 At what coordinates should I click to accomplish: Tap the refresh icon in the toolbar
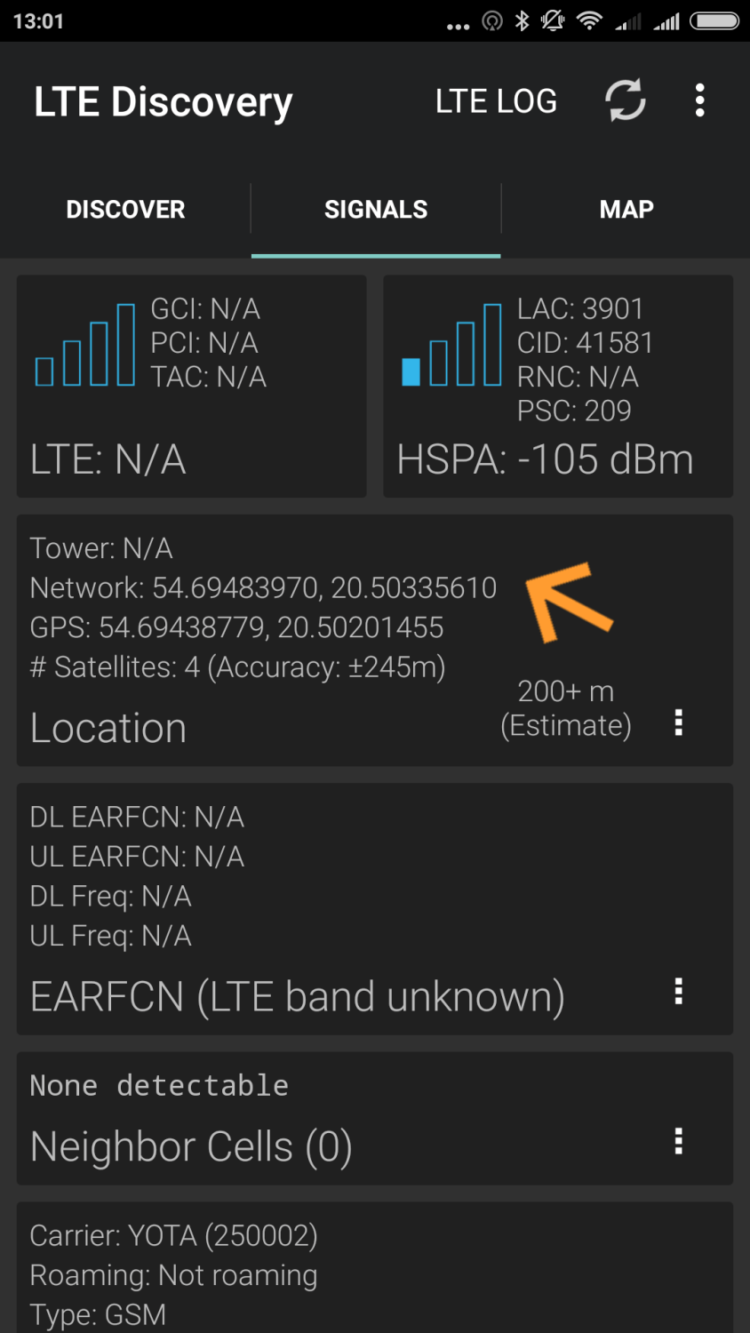coord(625,100)
